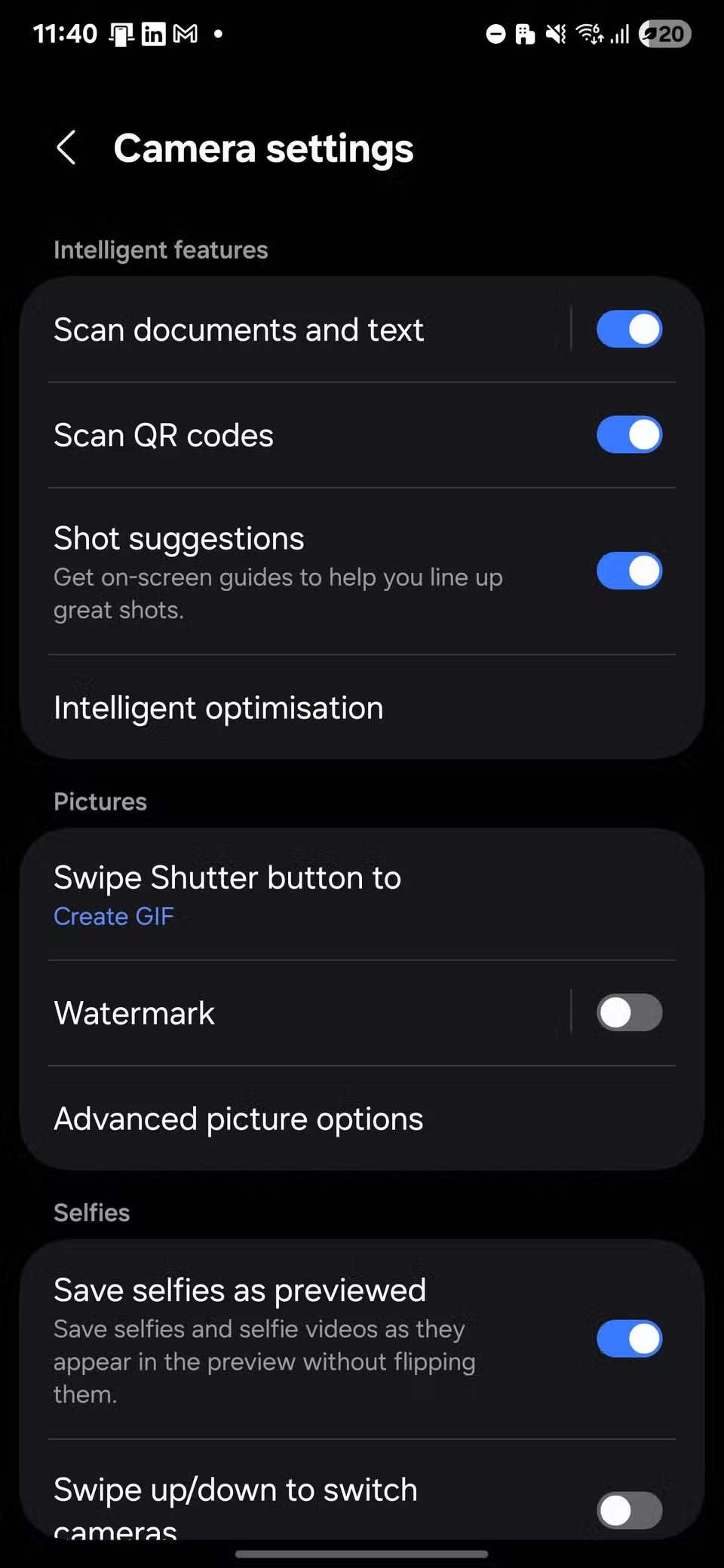Open Advanced picture options

[238, 1118]
